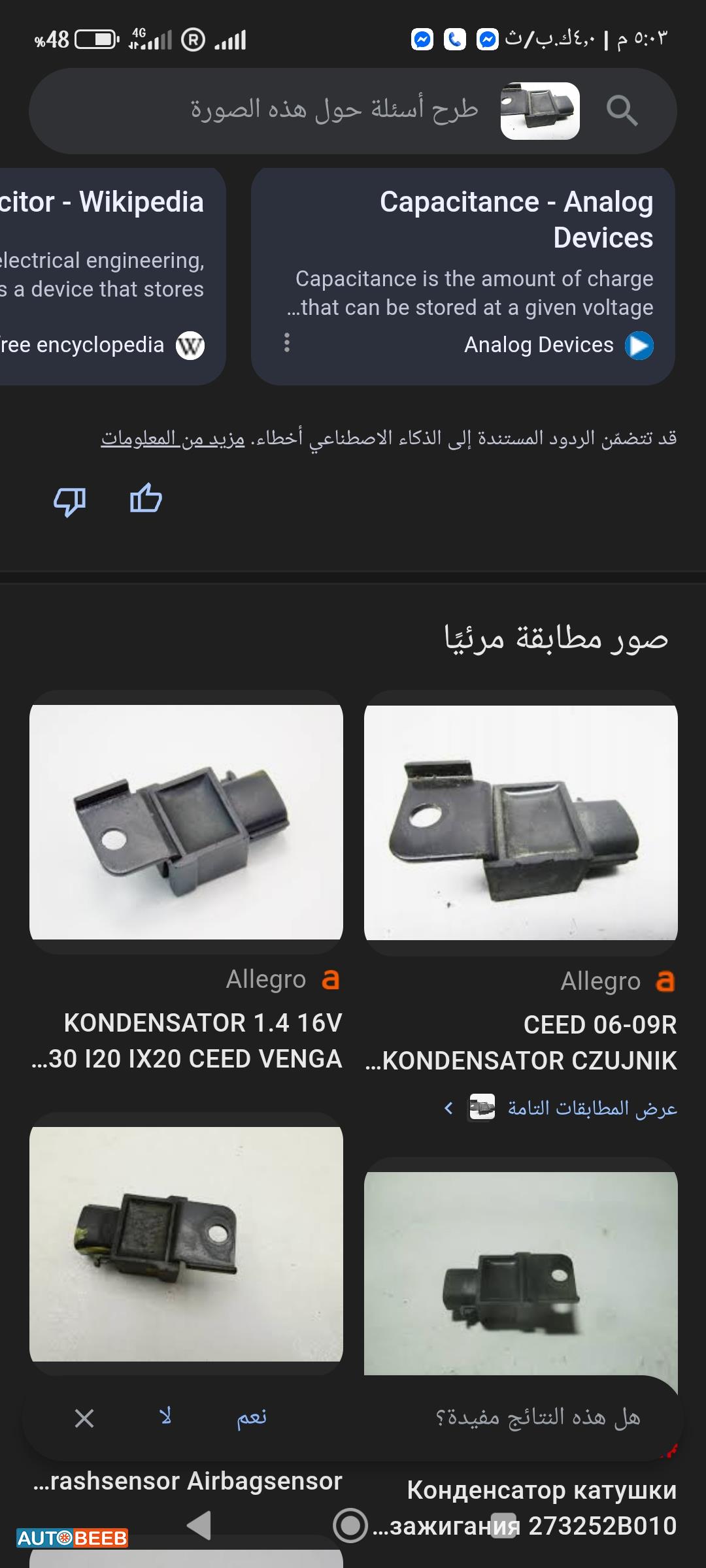Tap the image thumbnail inside the search bar
Viewport: 706px width, 1568px height.
coord(539,110)
